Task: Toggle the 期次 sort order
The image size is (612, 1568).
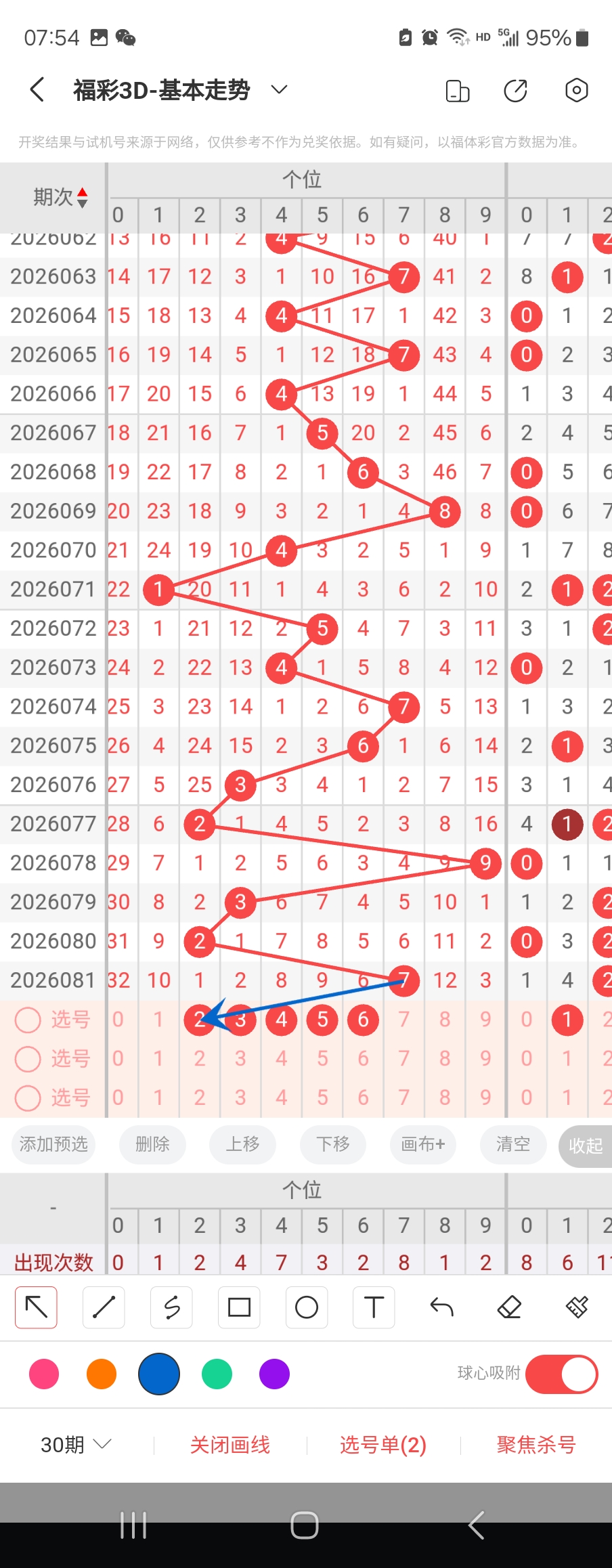Action: click(x=61, y=197)
